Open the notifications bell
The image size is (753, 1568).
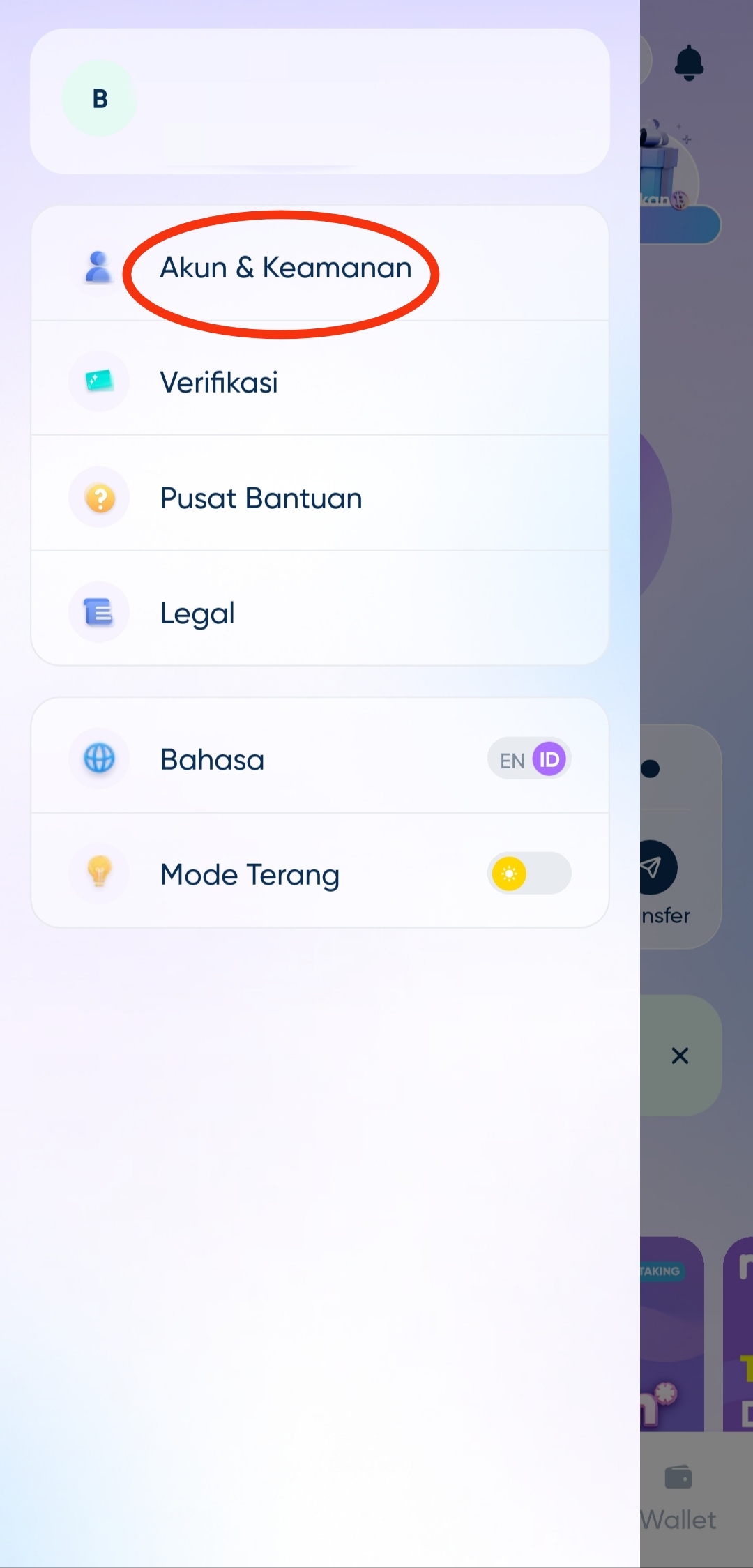[x=689, y=63]
